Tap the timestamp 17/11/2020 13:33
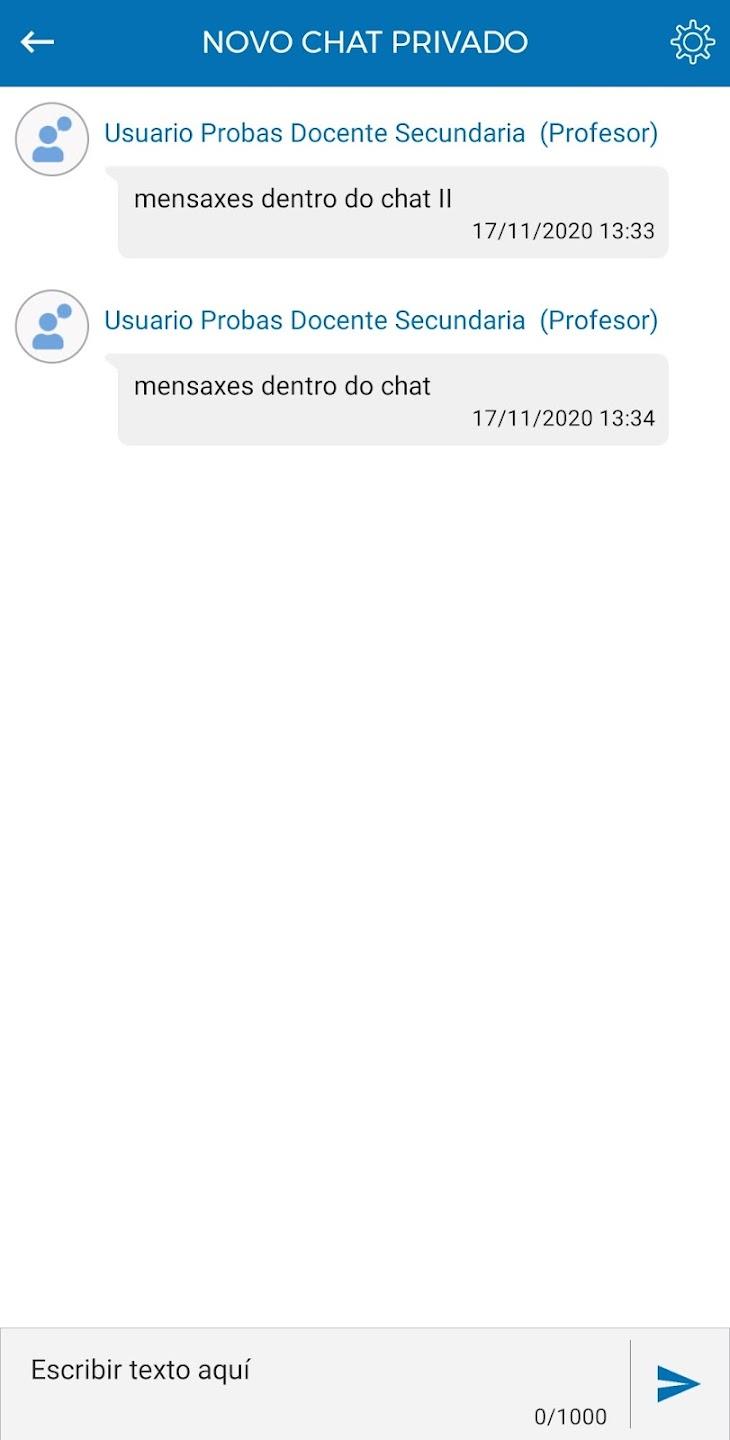This screenshot has height=1440, width=730. (564, 231)
